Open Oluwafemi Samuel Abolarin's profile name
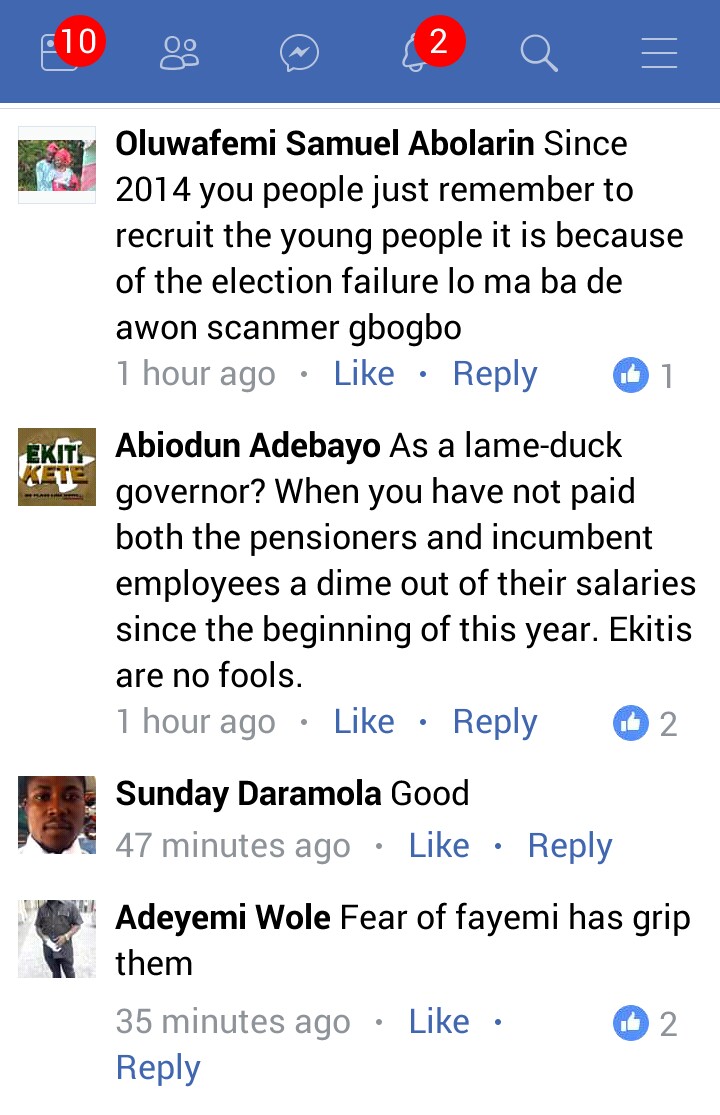The image size is (720, 1115). (325, 144)
